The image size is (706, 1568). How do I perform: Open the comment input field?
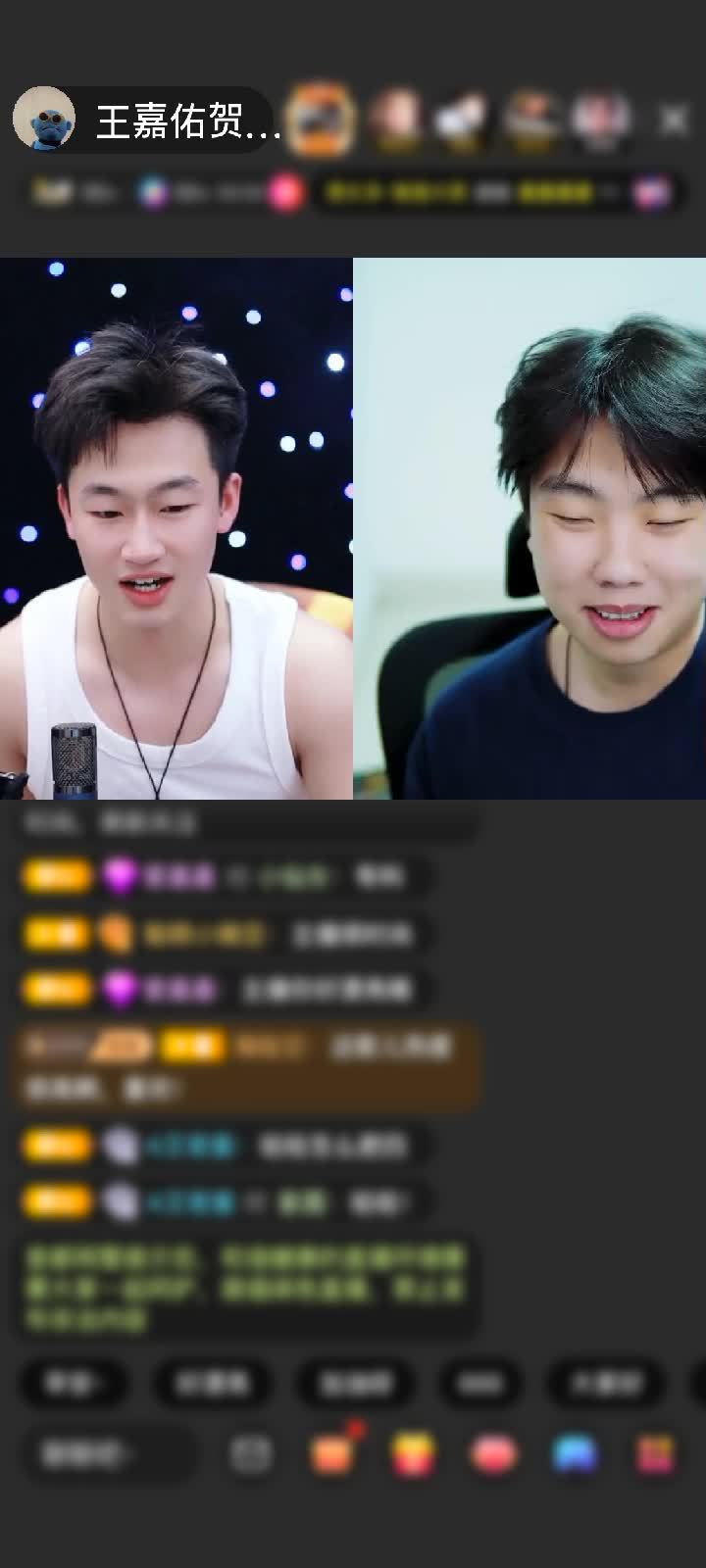pyautogui.click(x=103, y=1454)
